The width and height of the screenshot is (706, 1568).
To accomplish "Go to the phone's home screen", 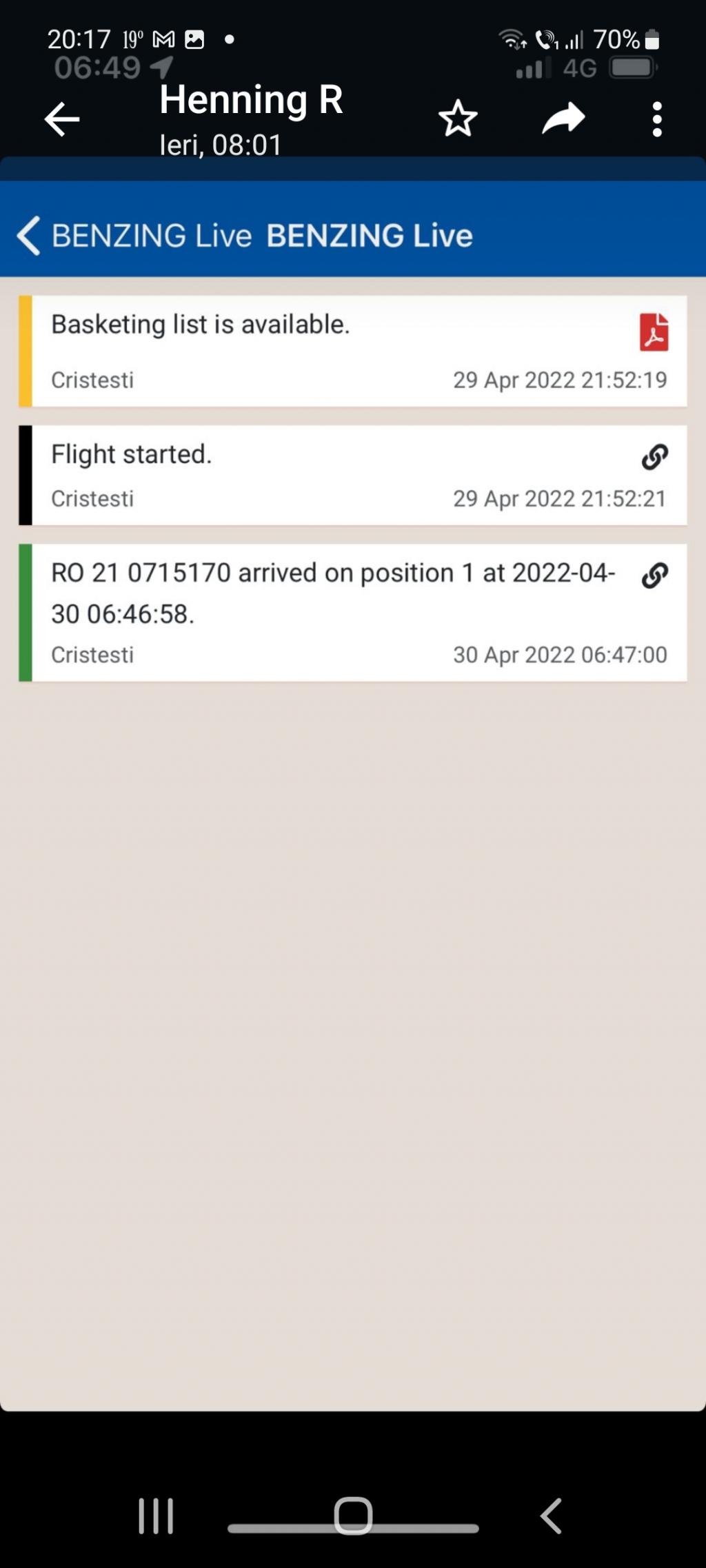I will click(x=353, y=1516).
